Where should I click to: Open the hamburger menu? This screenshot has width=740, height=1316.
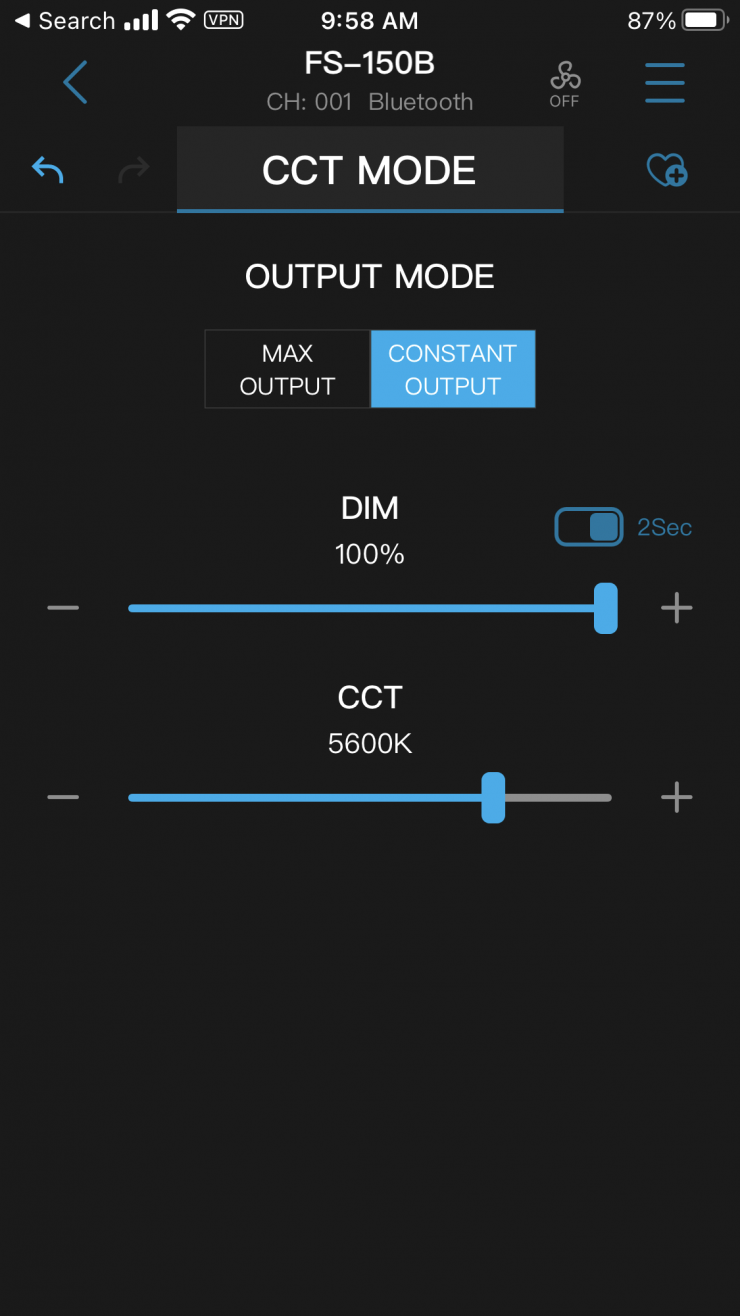tap(664, 82)
